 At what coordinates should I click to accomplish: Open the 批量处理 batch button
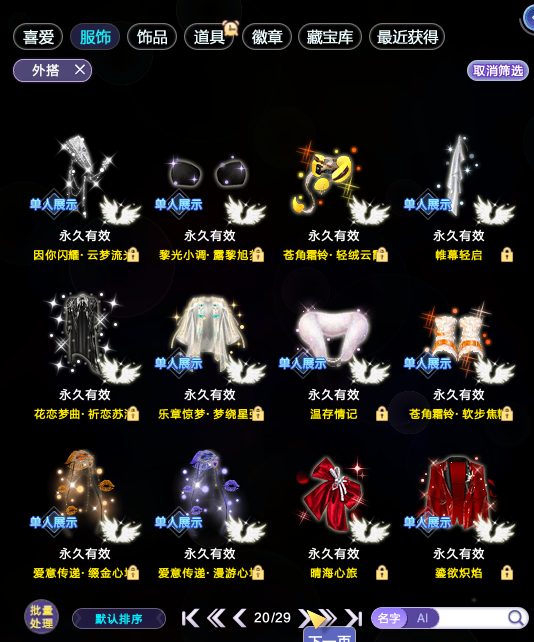41,617
